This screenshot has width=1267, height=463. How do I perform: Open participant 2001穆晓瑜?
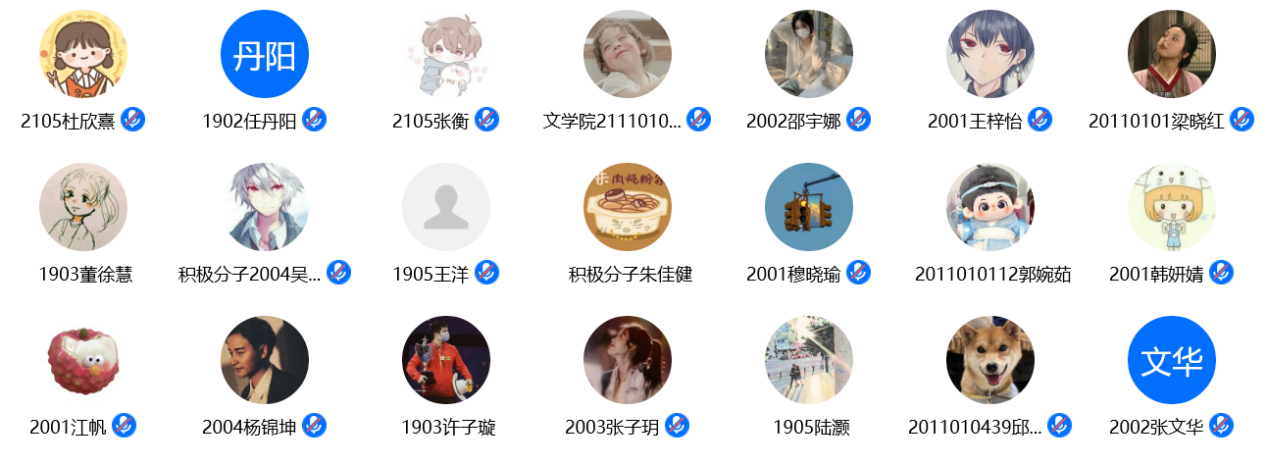pos(809,207)
